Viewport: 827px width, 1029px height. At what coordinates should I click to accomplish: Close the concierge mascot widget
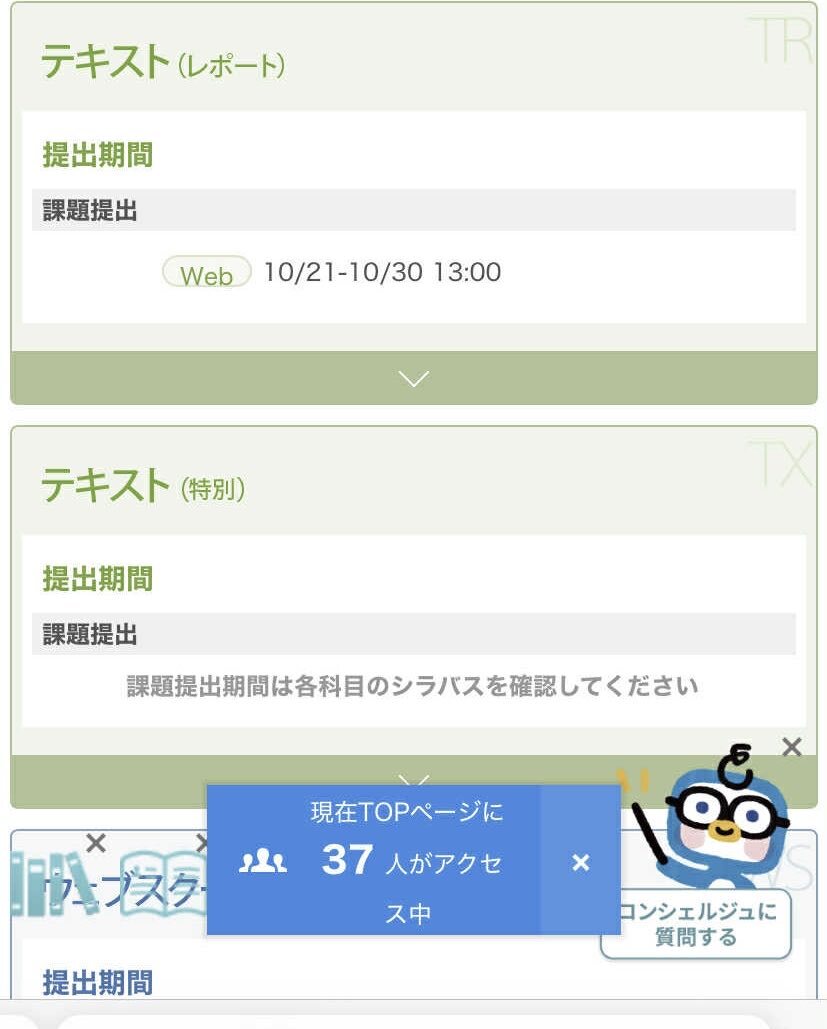791,746
